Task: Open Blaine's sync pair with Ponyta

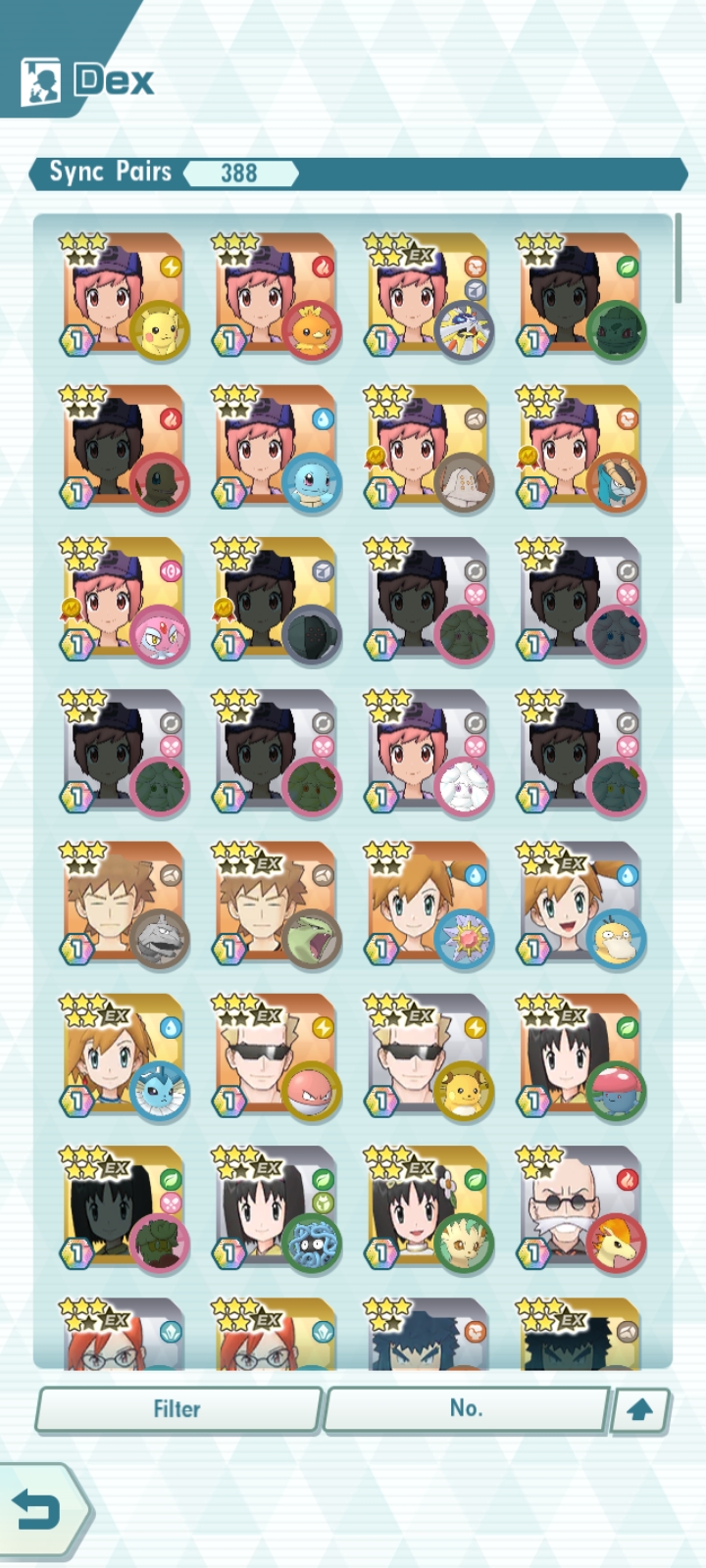Action: pos(581,1207)
